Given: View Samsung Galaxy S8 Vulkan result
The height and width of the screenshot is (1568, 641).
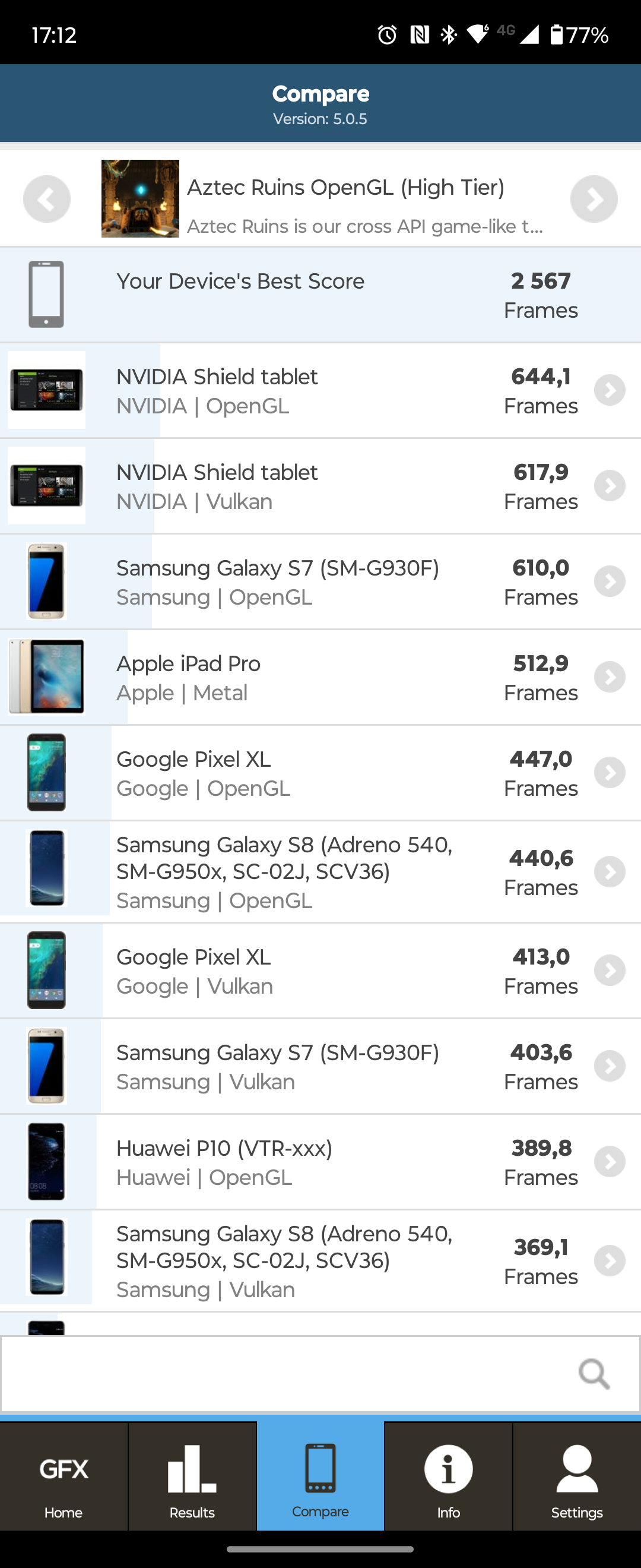Looking at the screenshot, I should pos(320,1260).
